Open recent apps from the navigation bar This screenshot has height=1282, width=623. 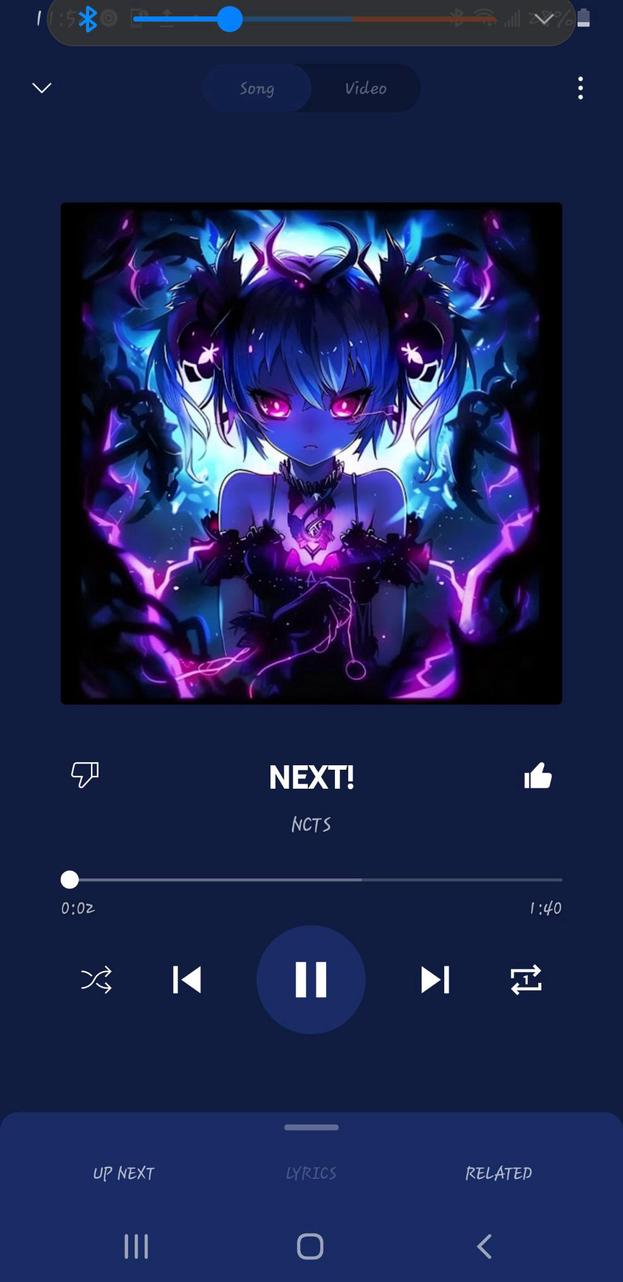(136, 1246)
